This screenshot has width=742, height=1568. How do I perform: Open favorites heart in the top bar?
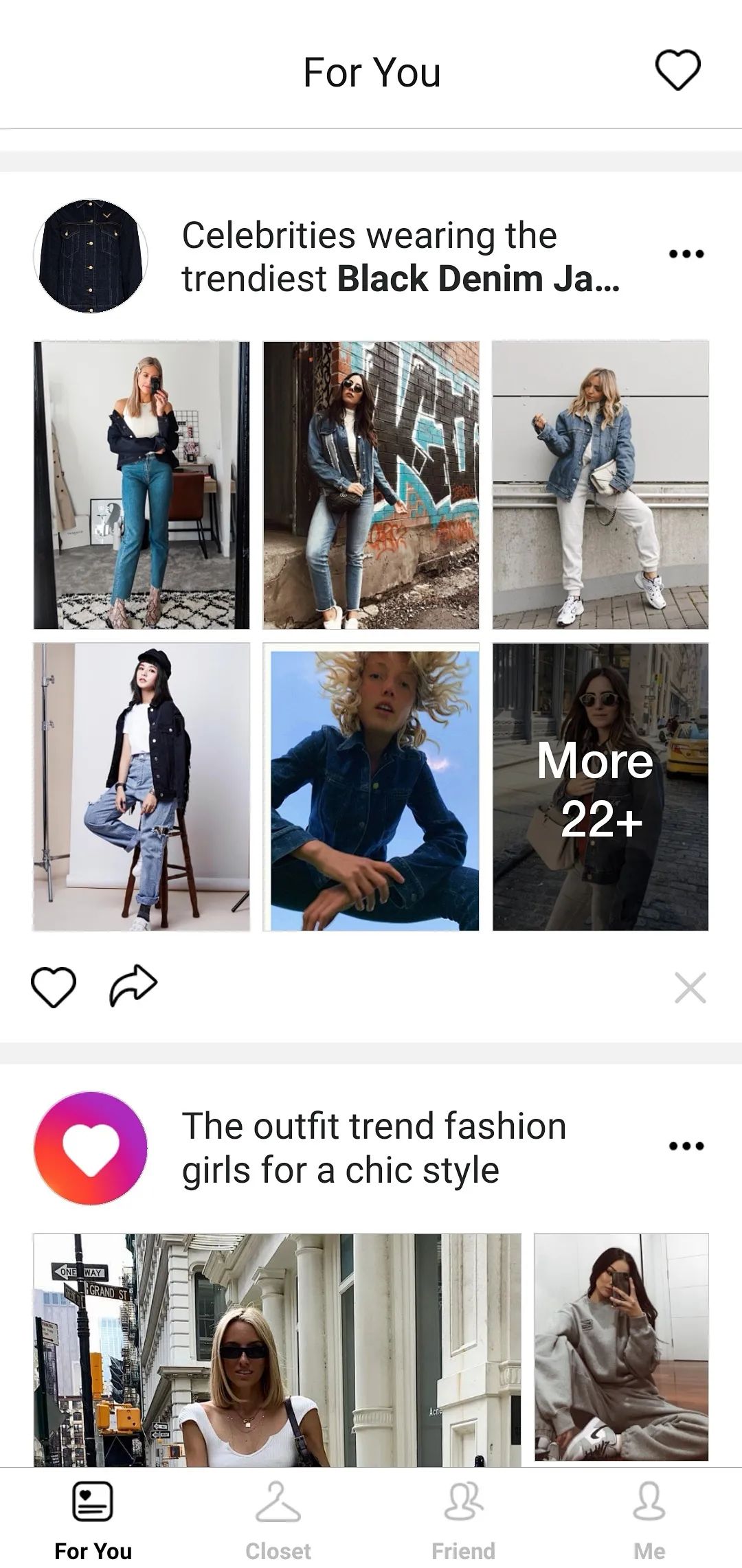677,70
